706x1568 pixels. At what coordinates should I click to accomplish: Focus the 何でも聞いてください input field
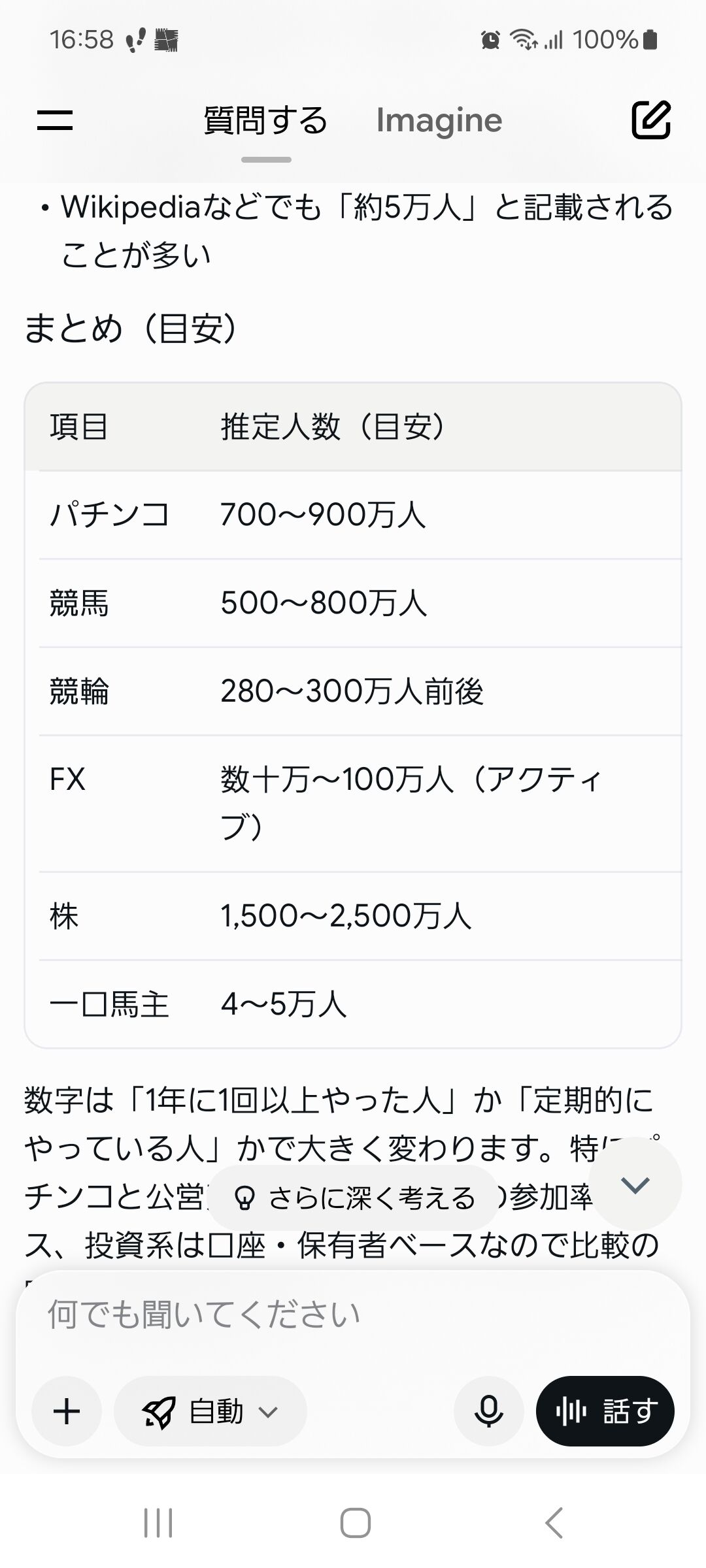point(353,1315)
